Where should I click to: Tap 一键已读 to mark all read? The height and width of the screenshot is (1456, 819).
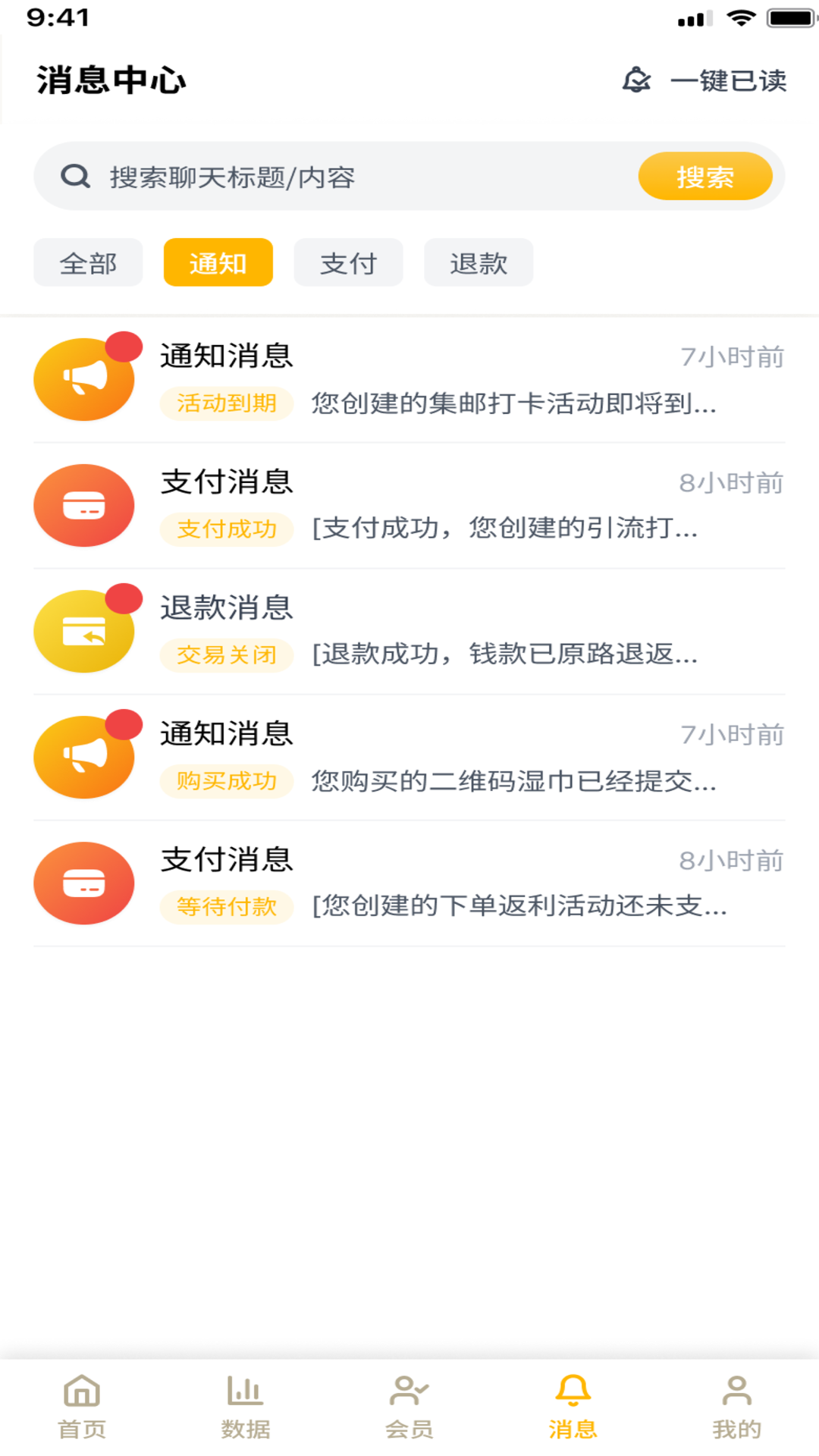click(x=726, y=79)
